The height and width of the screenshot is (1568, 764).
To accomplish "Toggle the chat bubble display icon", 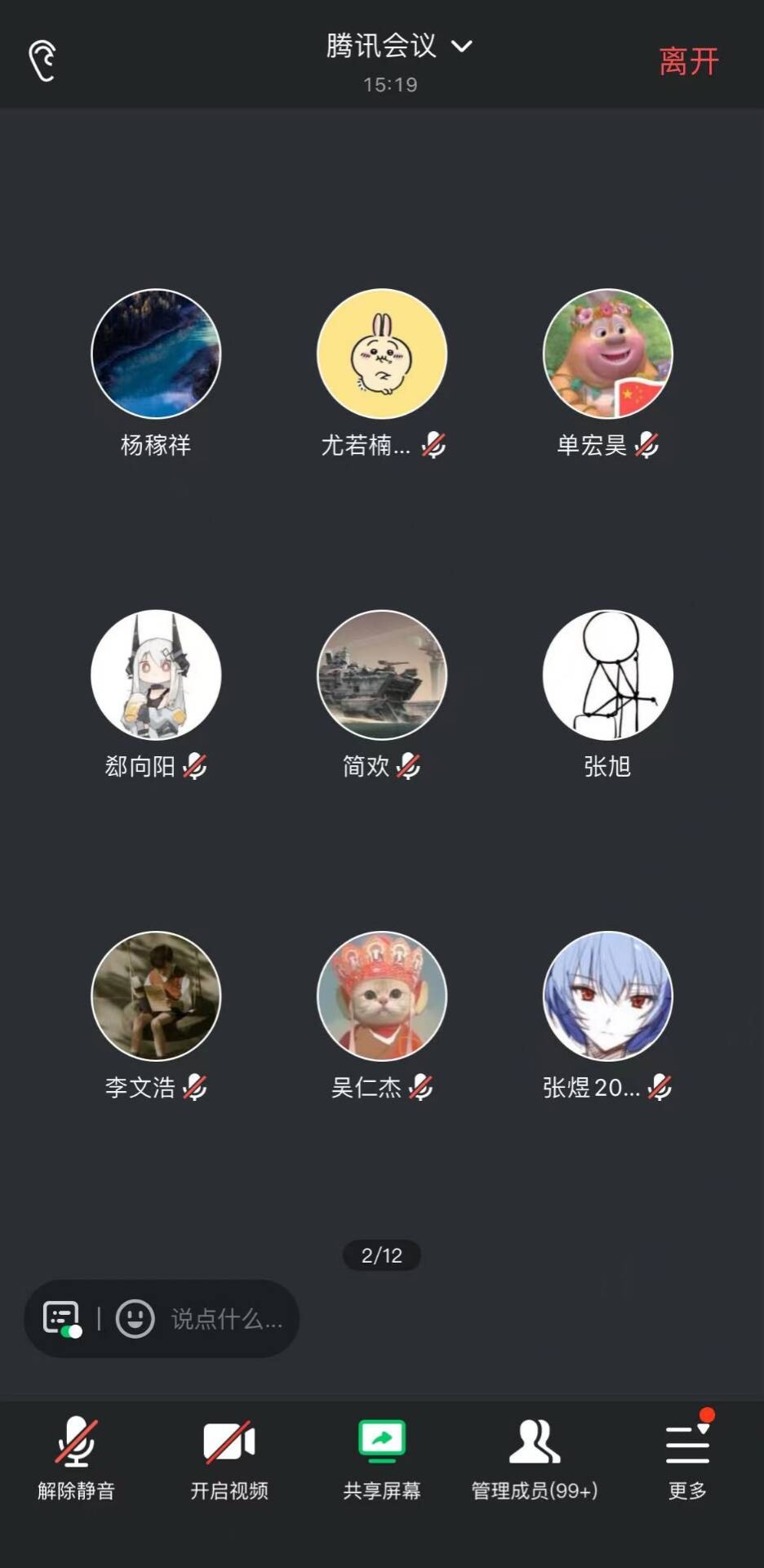I will [x=62, y=1318].
